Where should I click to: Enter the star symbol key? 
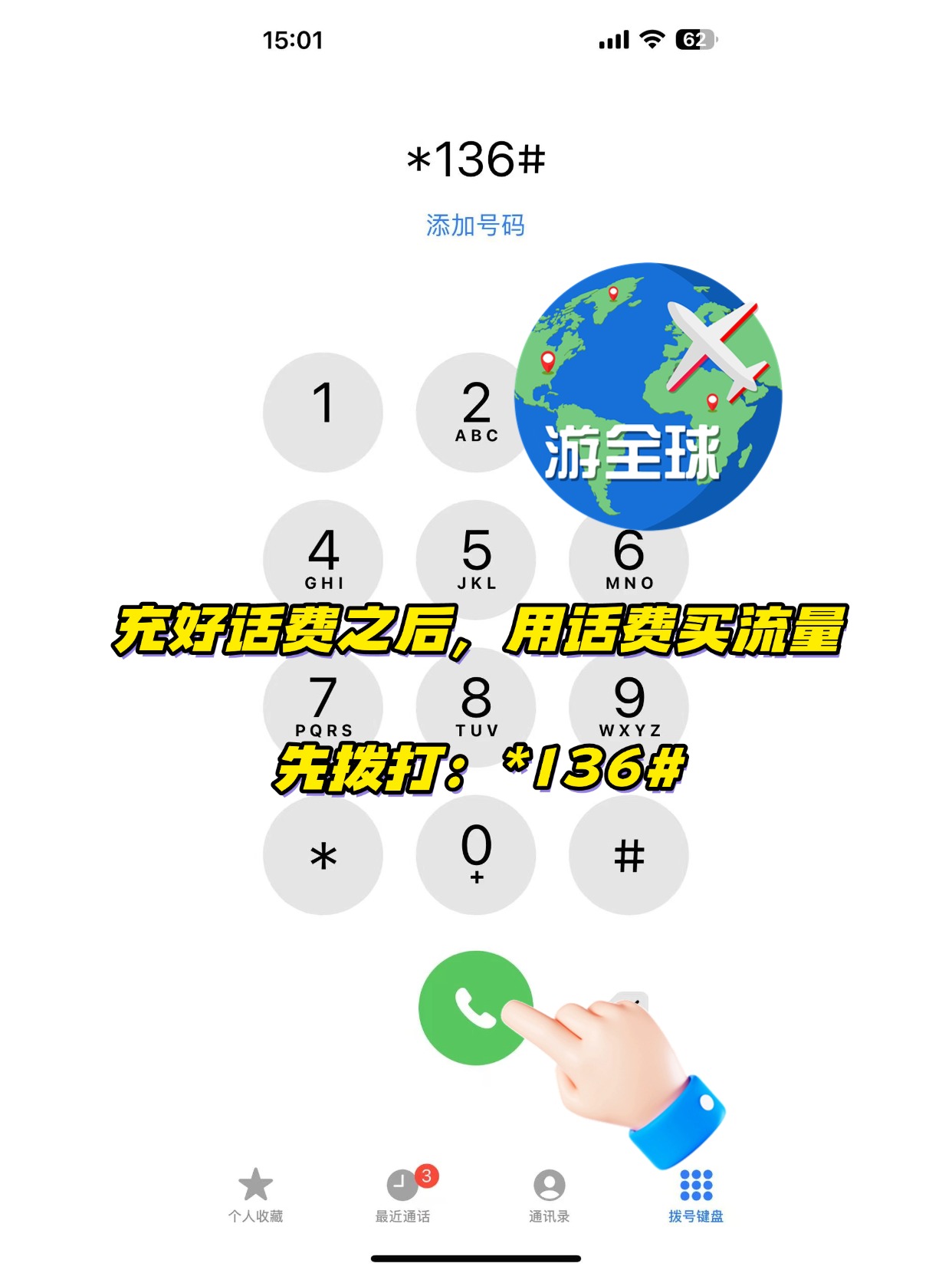pyautogui.click(x=323, y=854)
